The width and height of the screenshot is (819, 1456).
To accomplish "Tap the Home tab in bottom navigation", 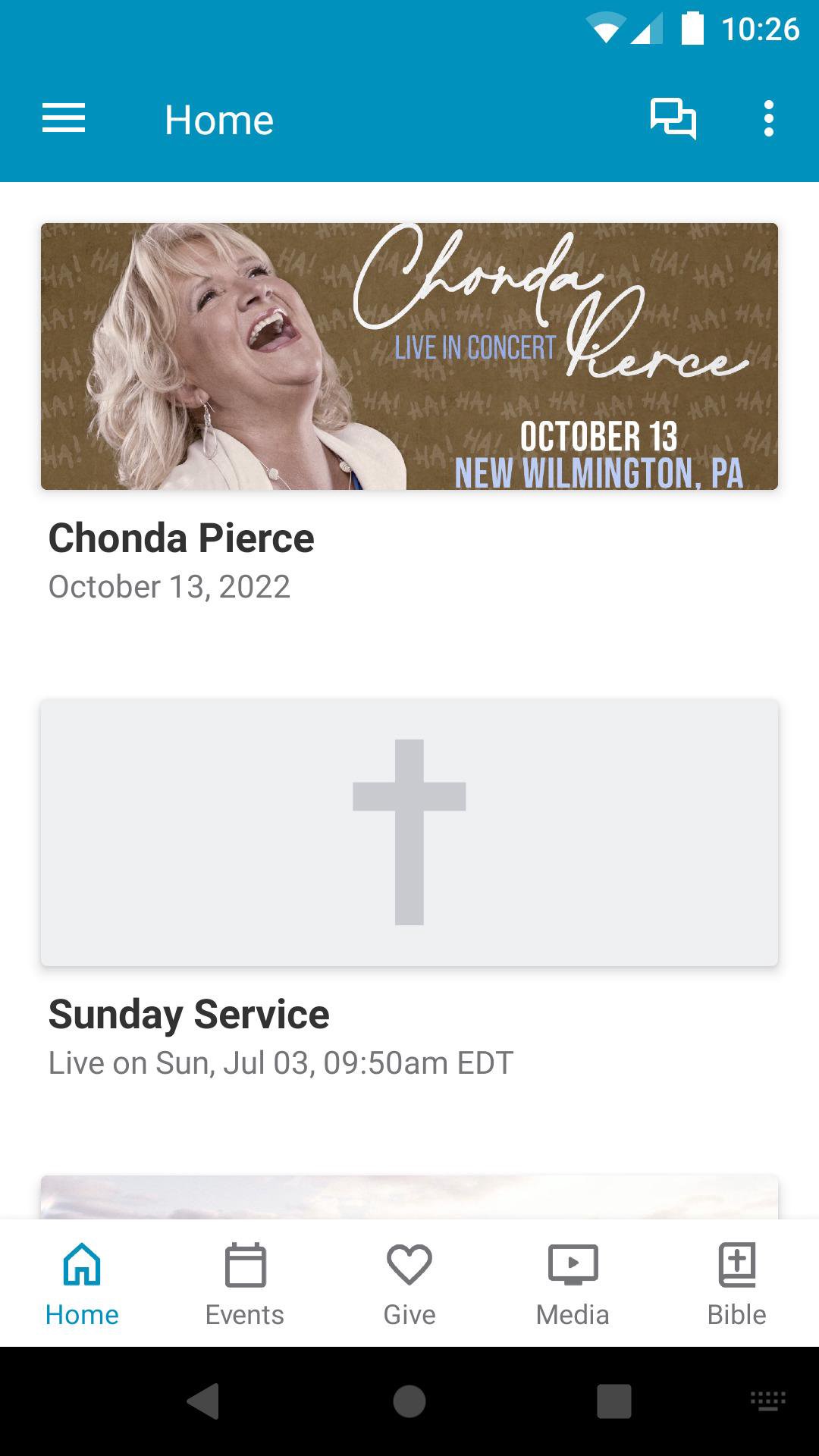I will 82,1282.
